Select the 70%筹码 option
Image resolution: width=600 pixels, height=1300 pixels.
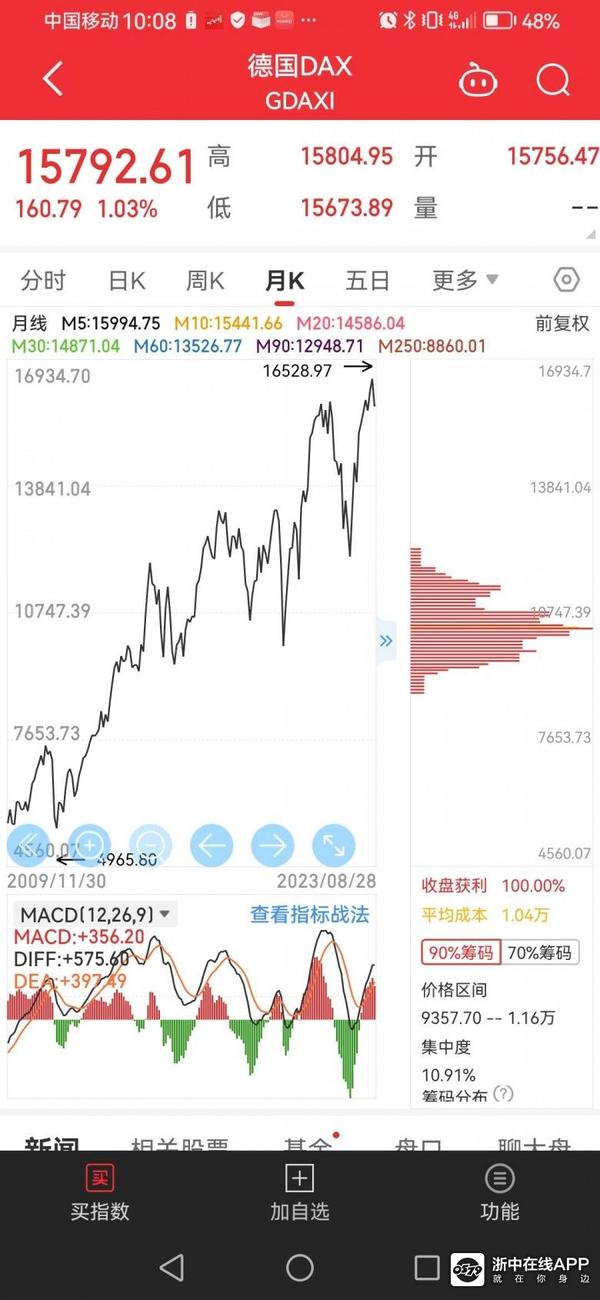[x=541, y=952]
